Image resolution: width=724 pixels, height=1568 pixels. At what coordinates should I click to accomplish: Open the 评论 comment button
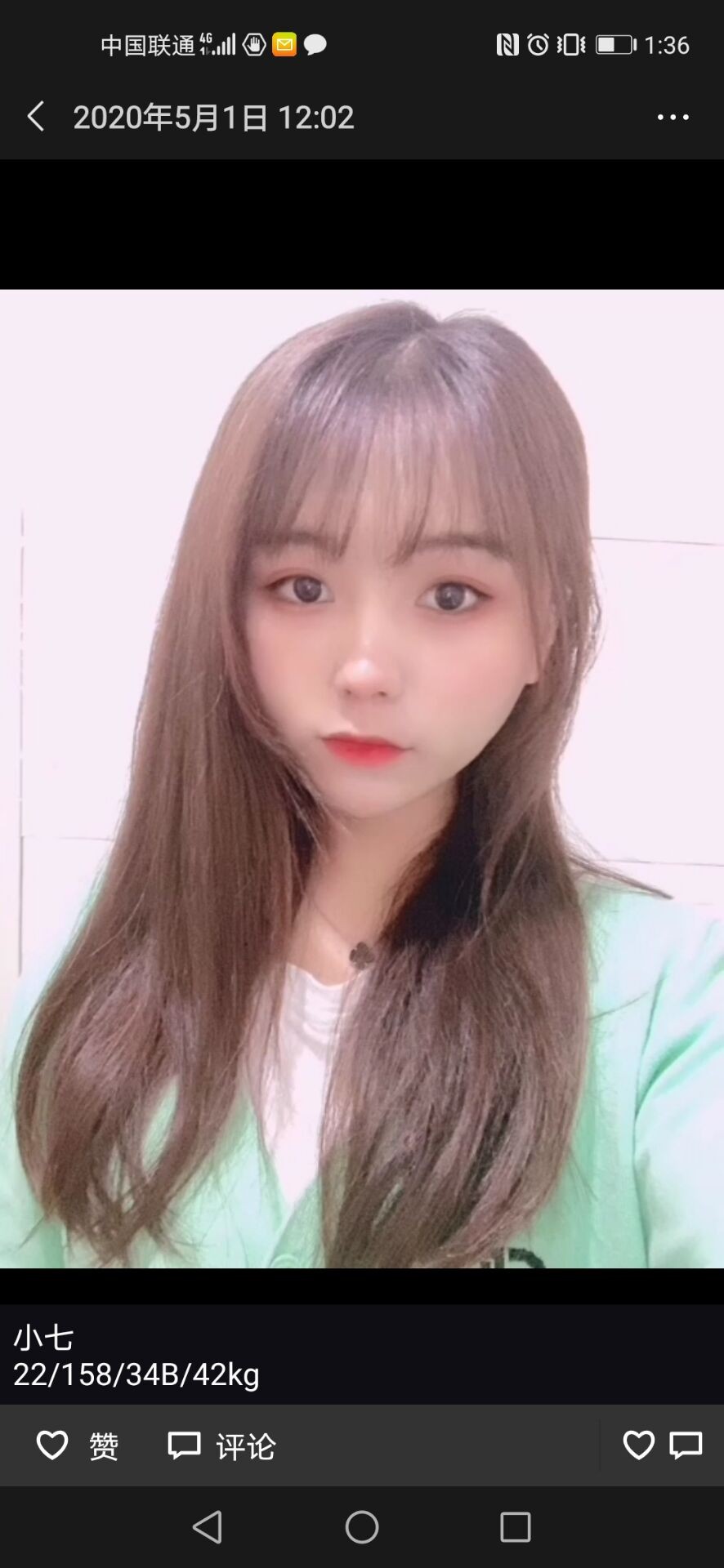click(x=221, y=1445)
